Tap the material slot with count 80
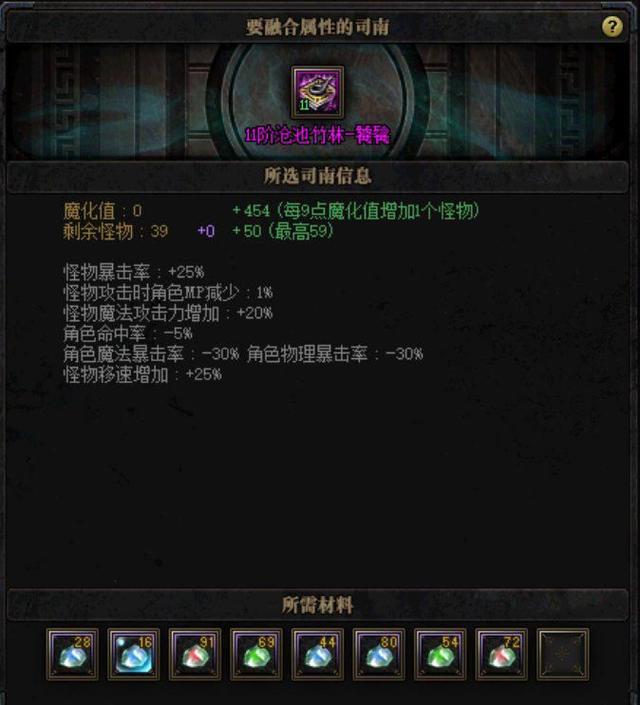The width and height of the screenshot is (640, 705). 380,654
